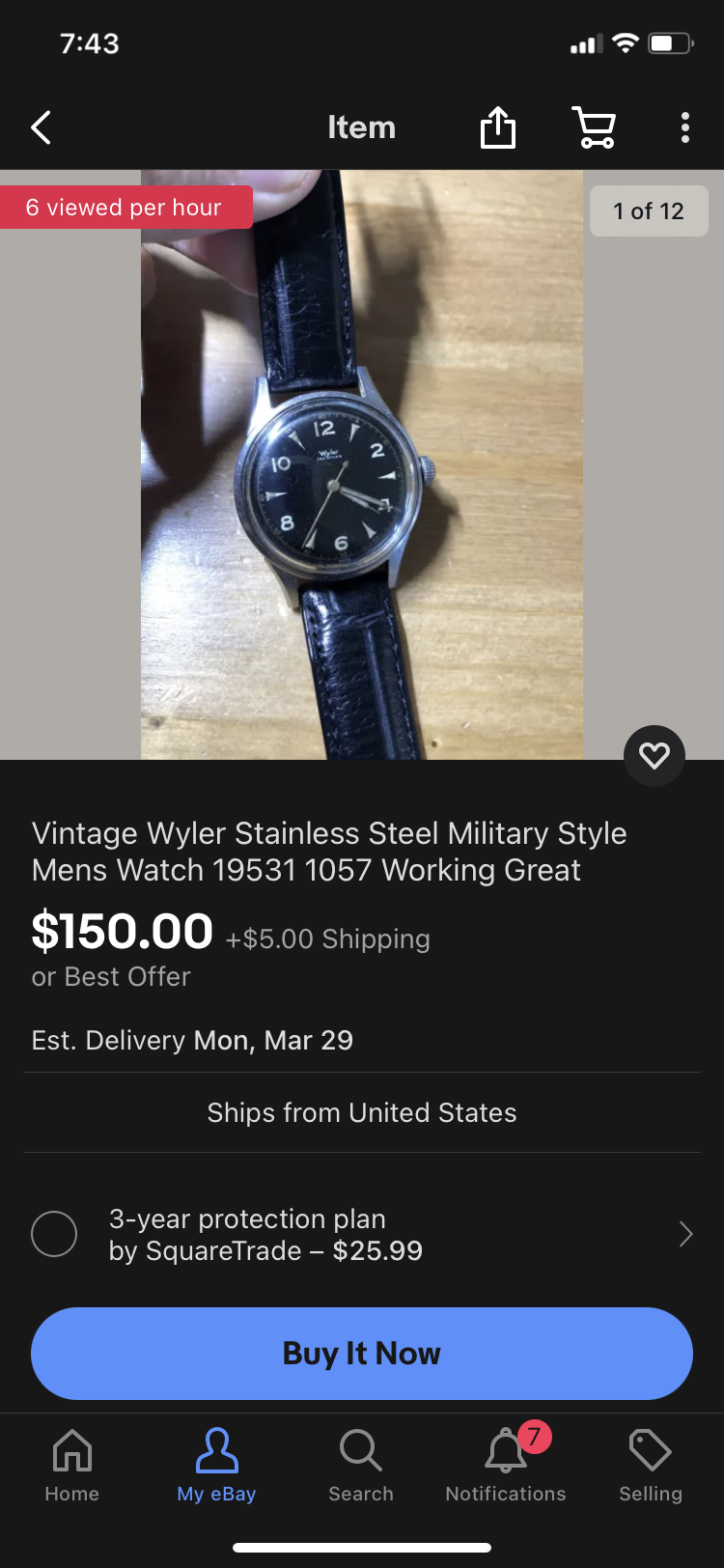Switch to the My eBay tab
This screenshot has width=724, height=1568.
coord(216,1465)
